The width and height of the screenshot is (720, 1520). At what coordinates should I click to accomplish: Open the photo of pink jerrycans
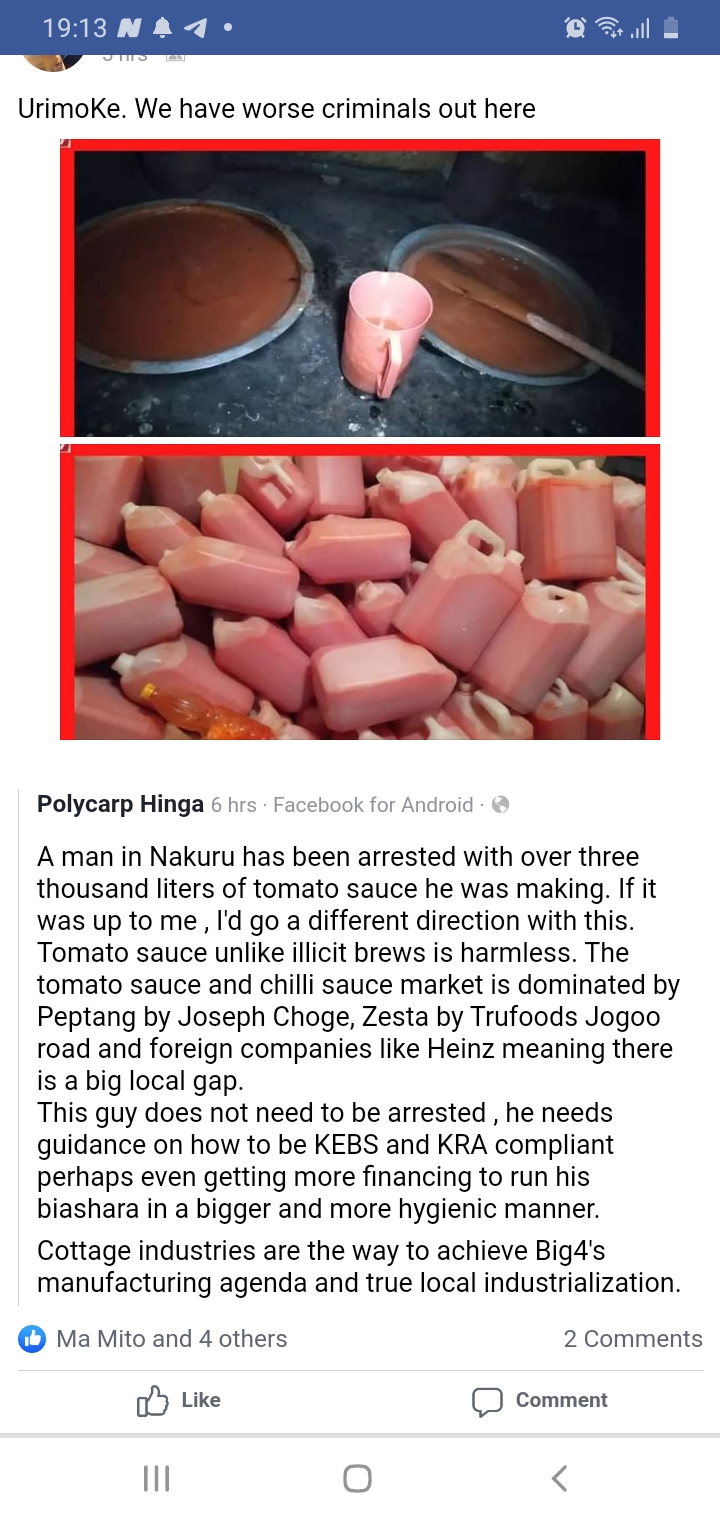point(360,592)
